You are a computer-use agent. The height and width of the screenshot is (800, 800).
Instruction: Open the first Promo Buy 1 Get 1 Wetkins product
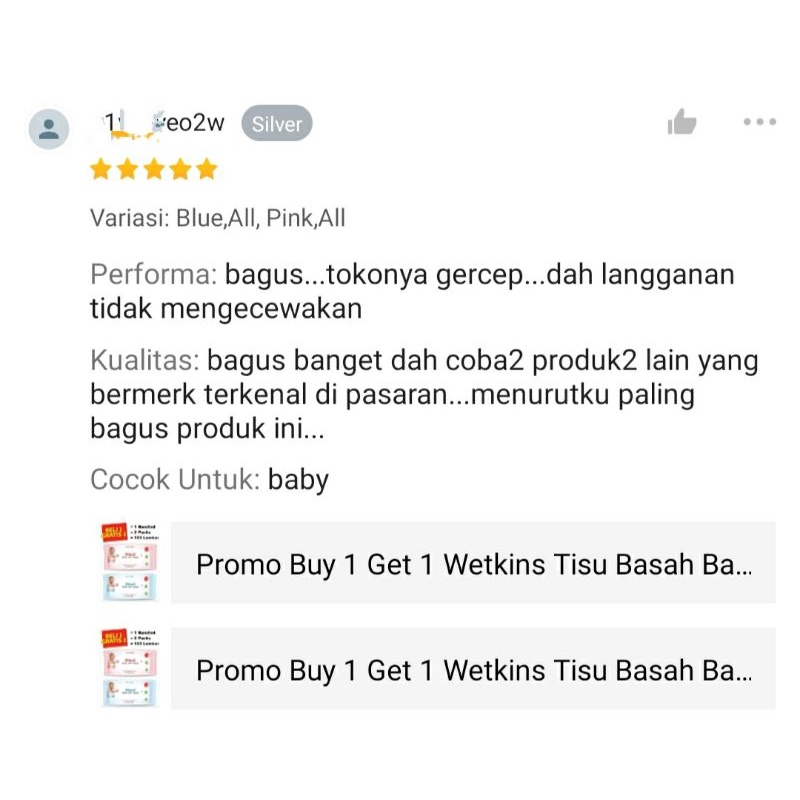[472, 563]
